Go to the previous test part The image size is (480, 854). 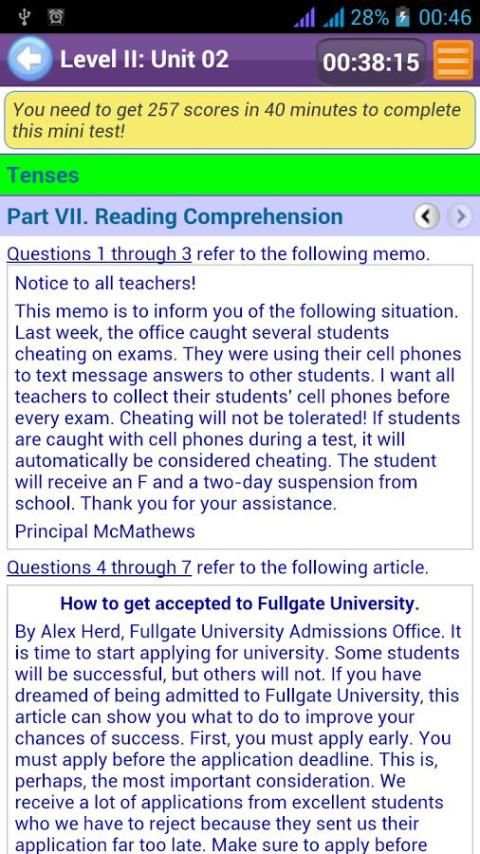click(427, 217)
